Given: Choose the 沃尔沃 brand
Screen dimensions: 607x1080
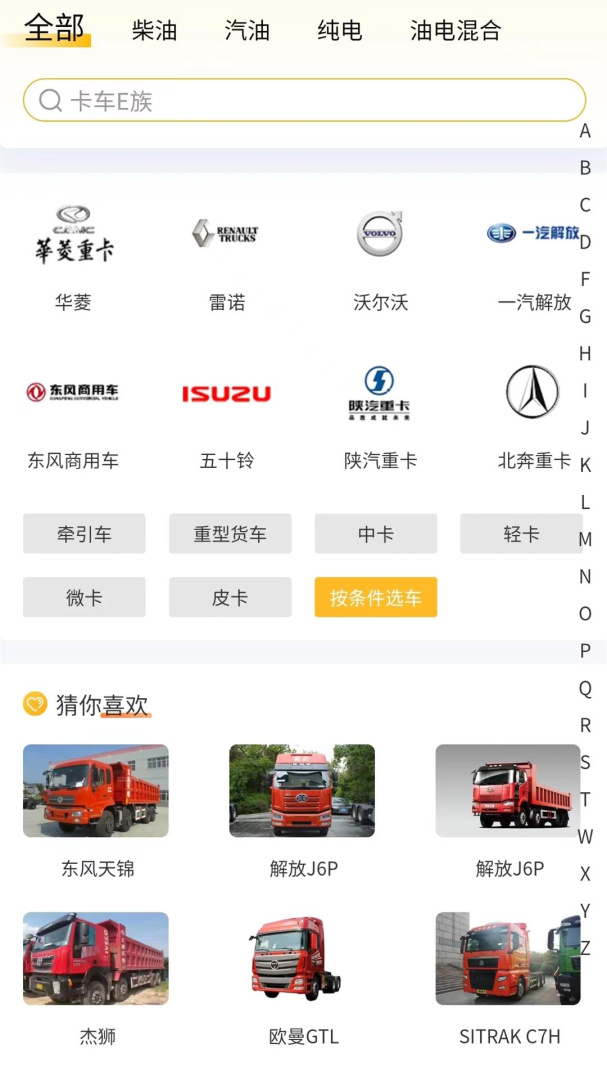Looking at the screenshot, I should (x=380, y=256).
